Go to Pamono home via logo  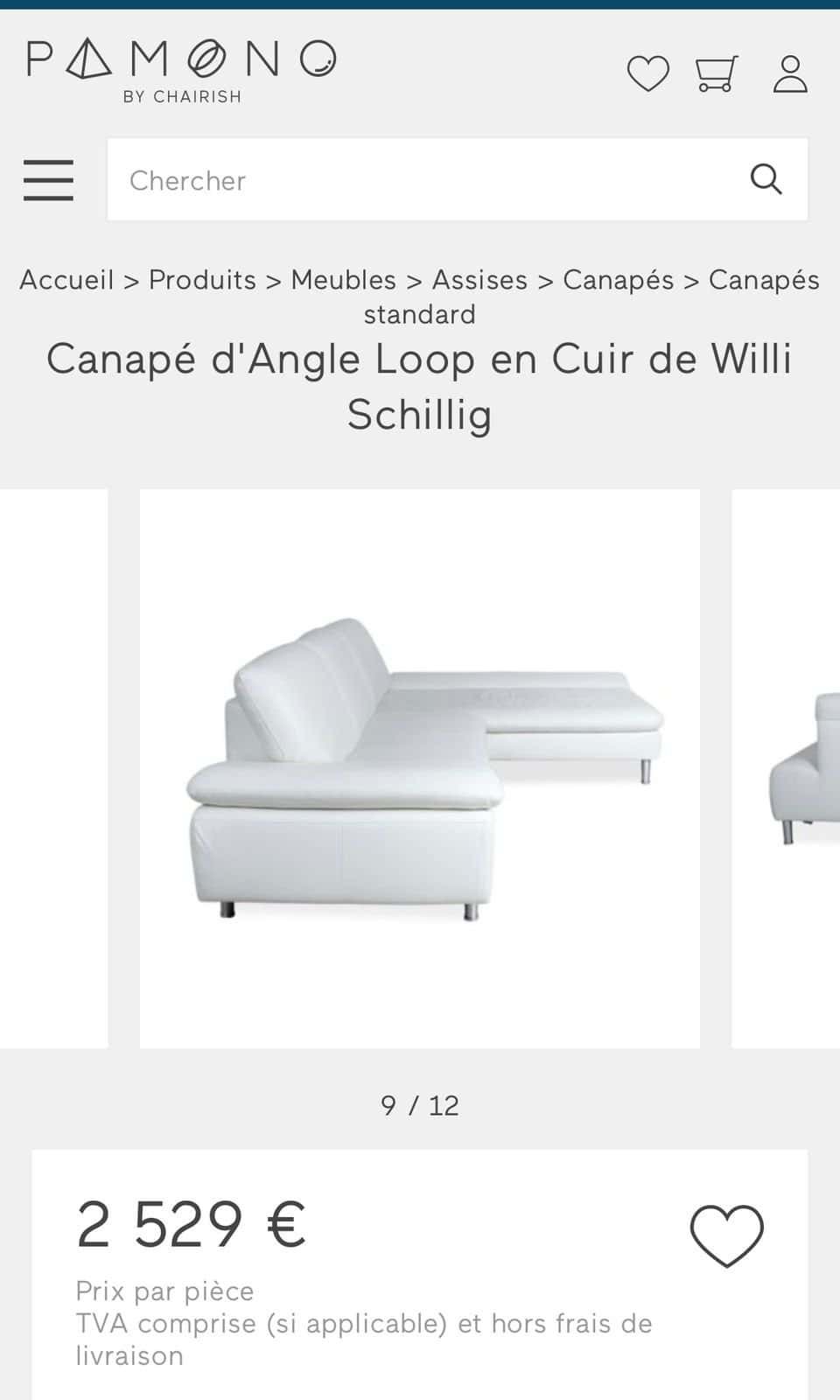tap(181, 70)
